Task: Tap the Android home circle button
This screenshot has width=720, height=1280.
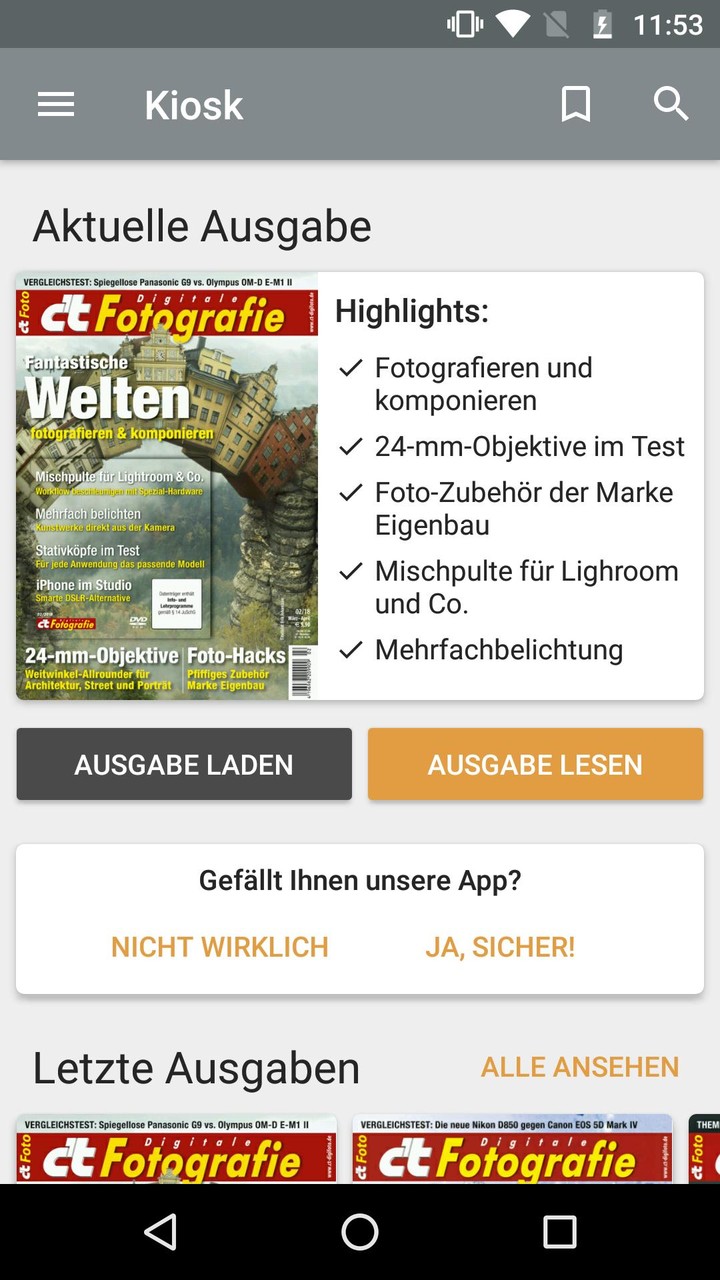Action: pos(359,1232)
